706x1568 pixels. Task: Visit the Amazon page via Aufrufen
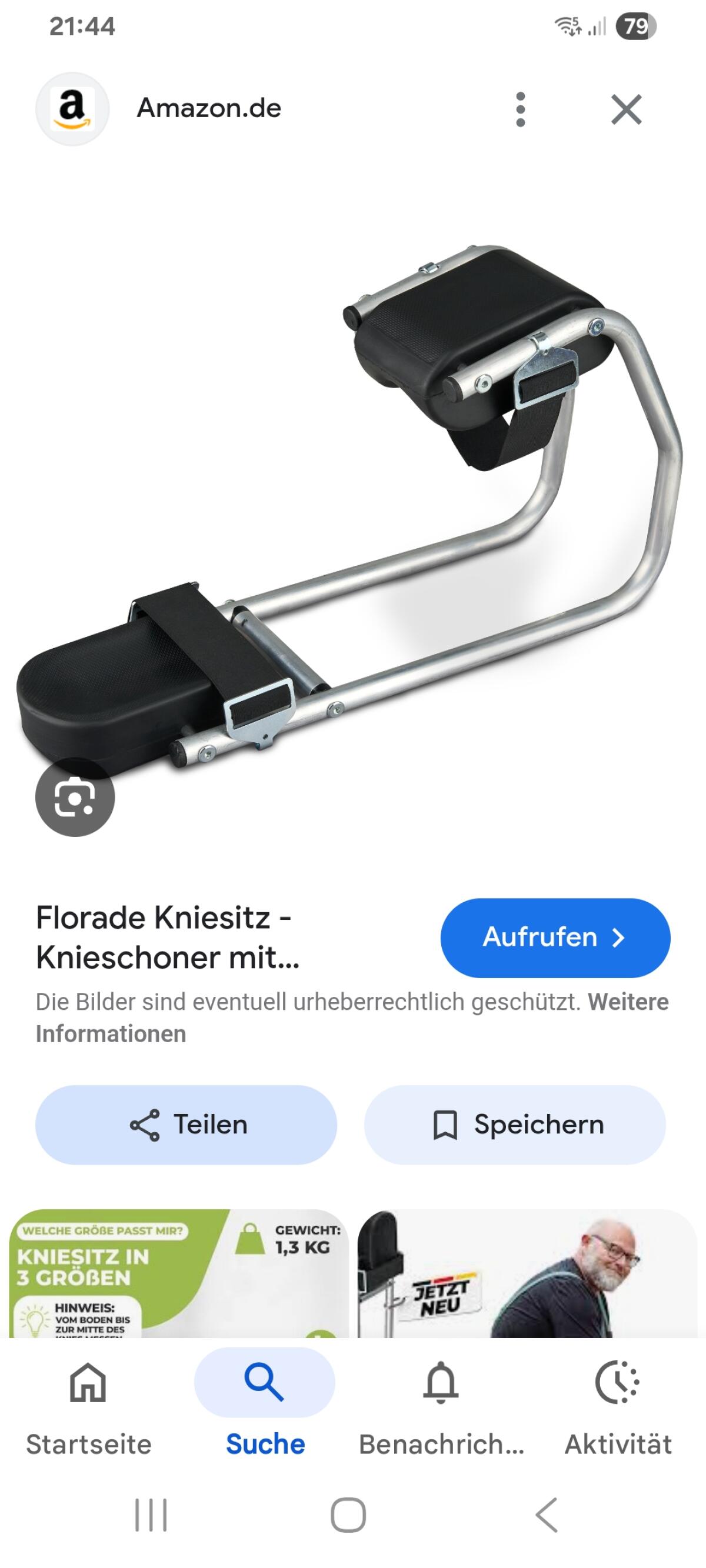tap(554, 938)
